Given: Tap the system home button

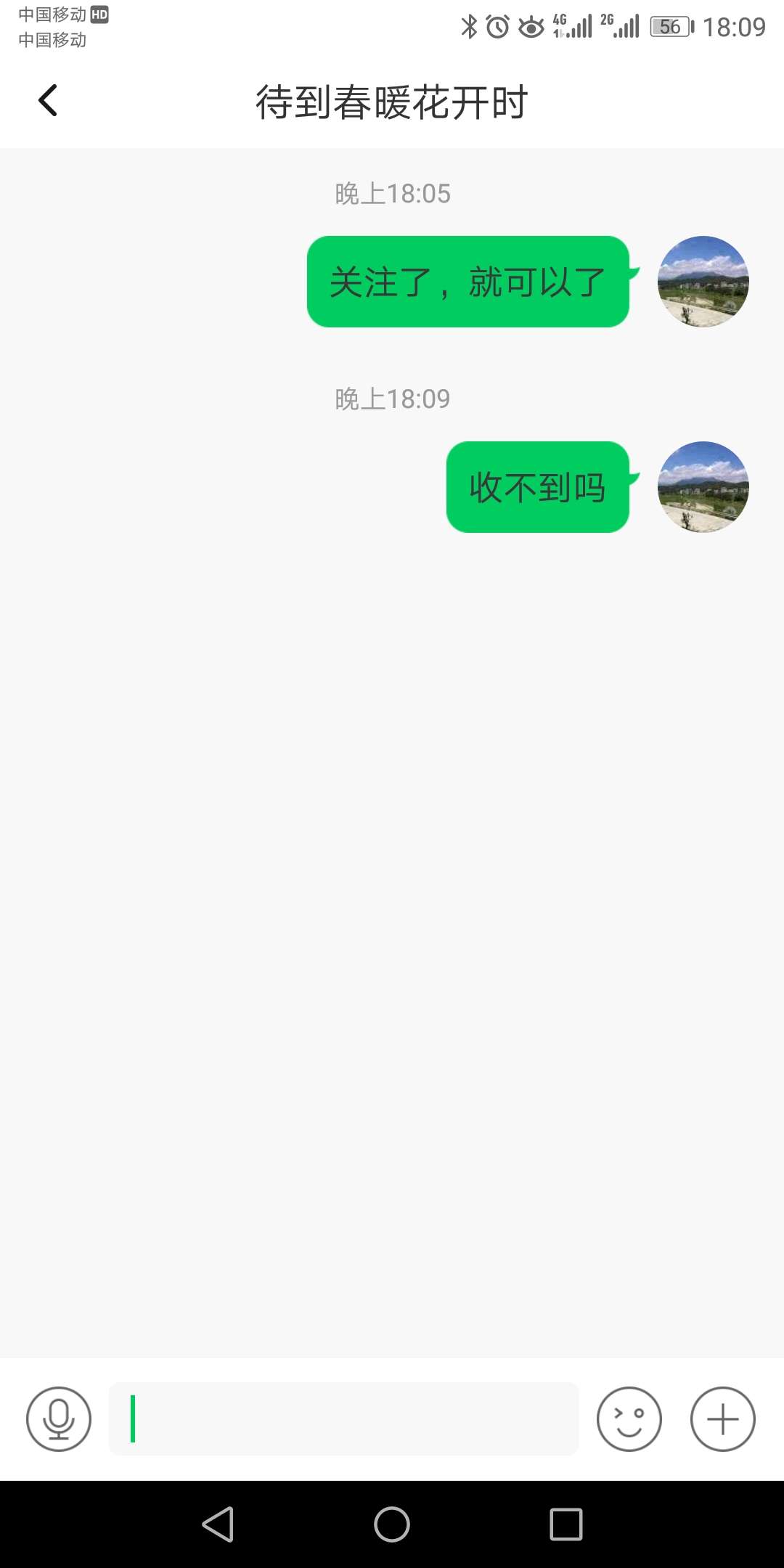Looking at the screenshot, I should click(x=392, y=1524).
